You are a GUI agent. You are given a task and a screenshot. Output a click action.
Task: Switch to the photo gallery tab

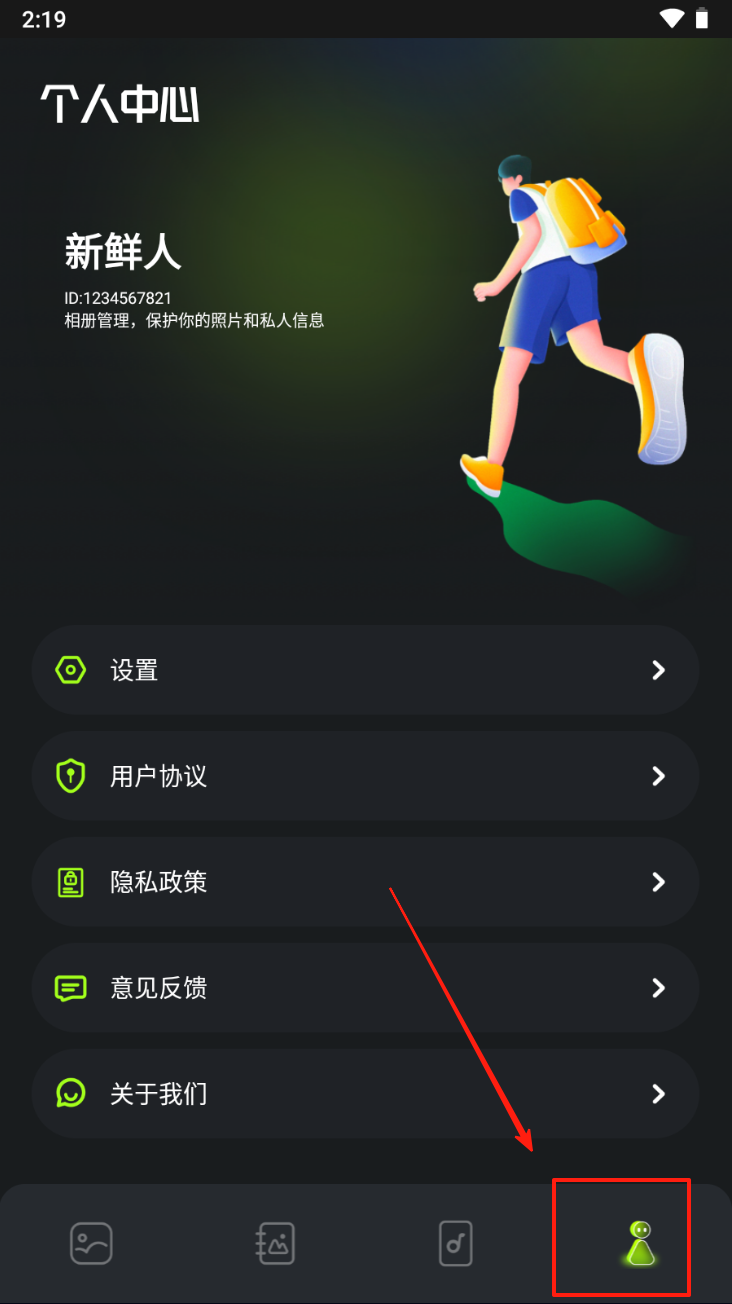(91, 1244)
